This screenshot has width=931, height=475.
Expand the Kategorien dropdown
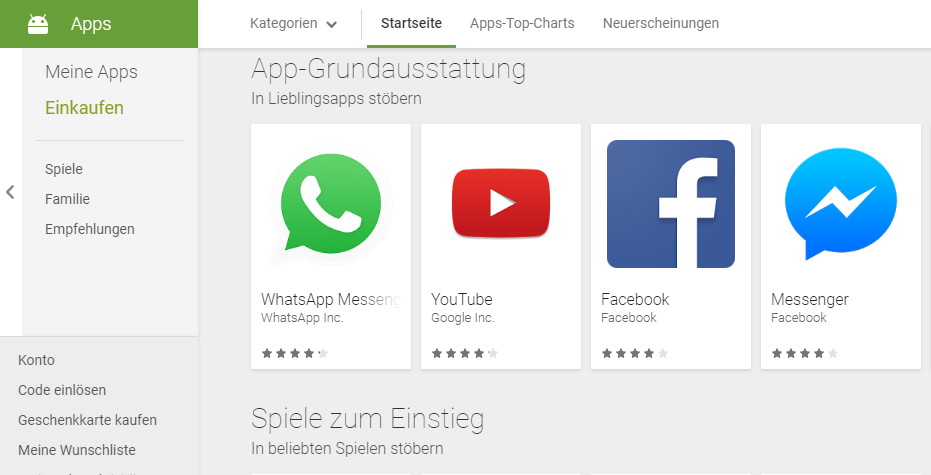(293, 23)
